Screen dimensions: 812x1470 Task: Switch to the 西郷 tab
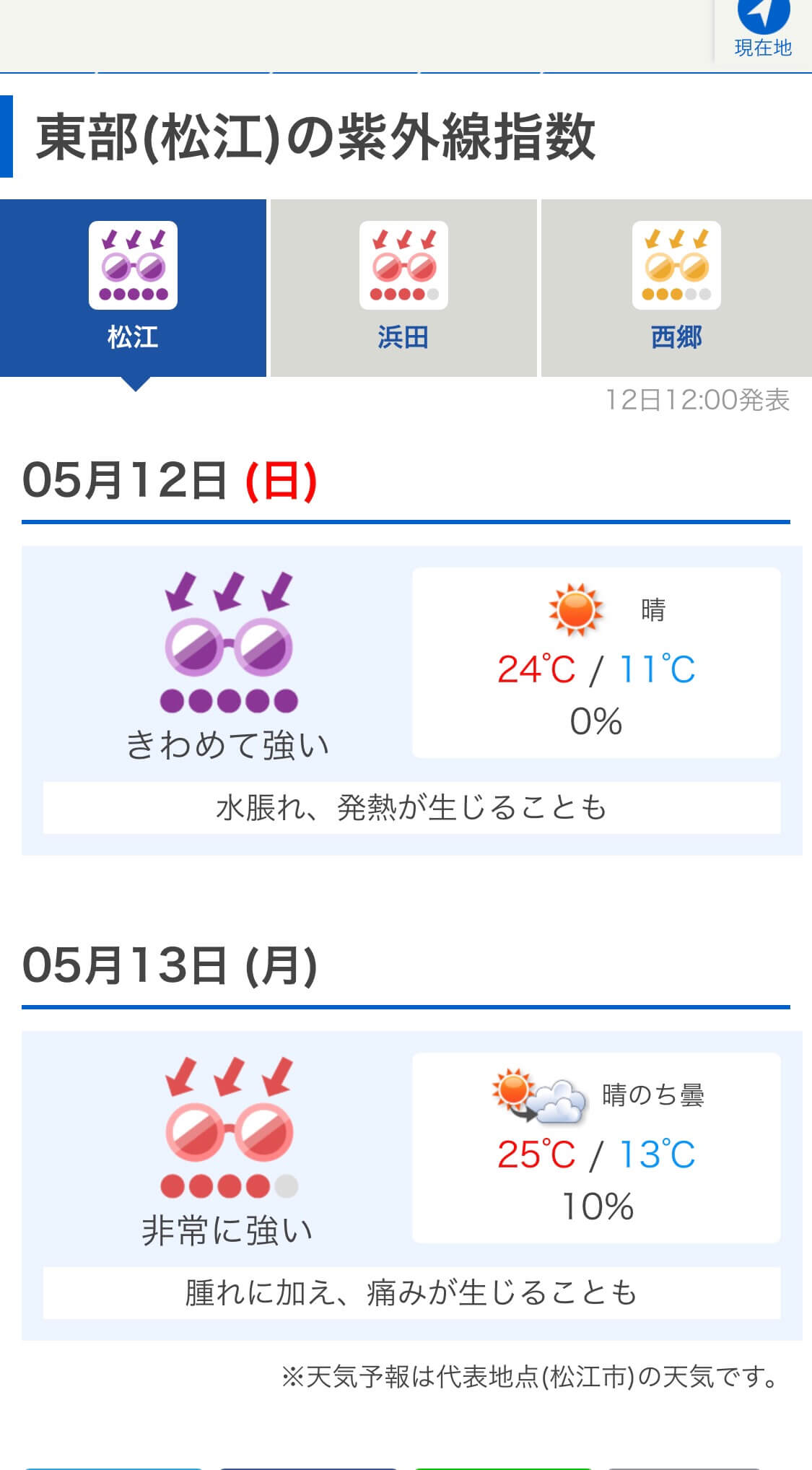676,287
